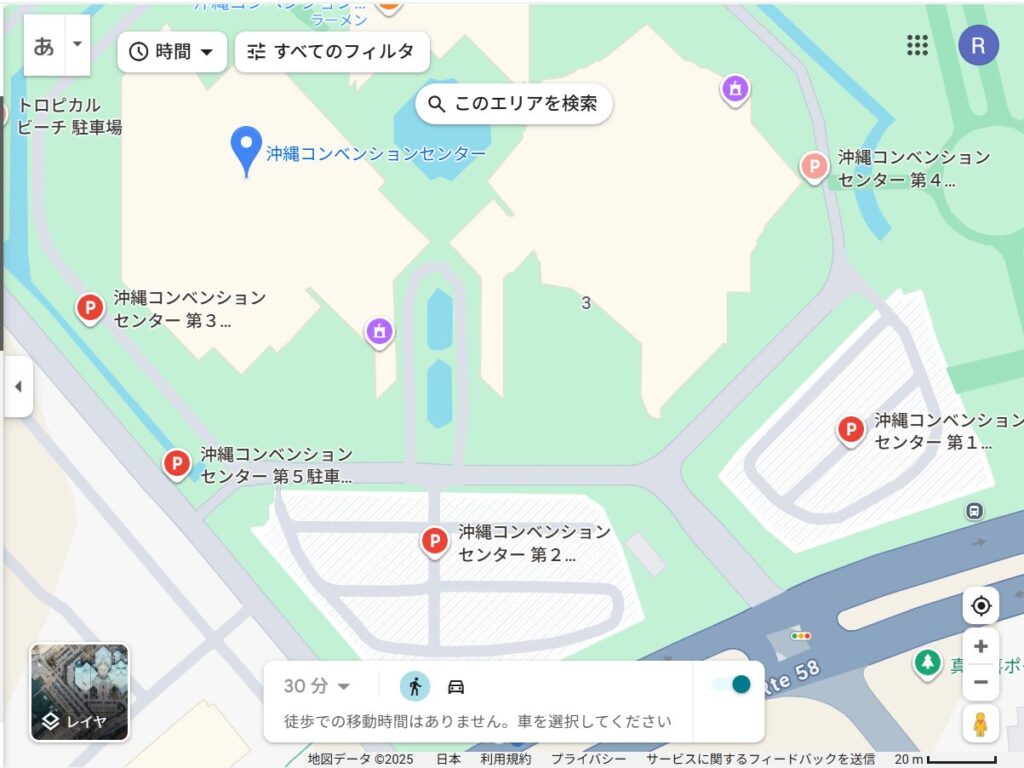1024x768 pixels.
Task: Open the Google apps grid
Action: coord(917,45)
